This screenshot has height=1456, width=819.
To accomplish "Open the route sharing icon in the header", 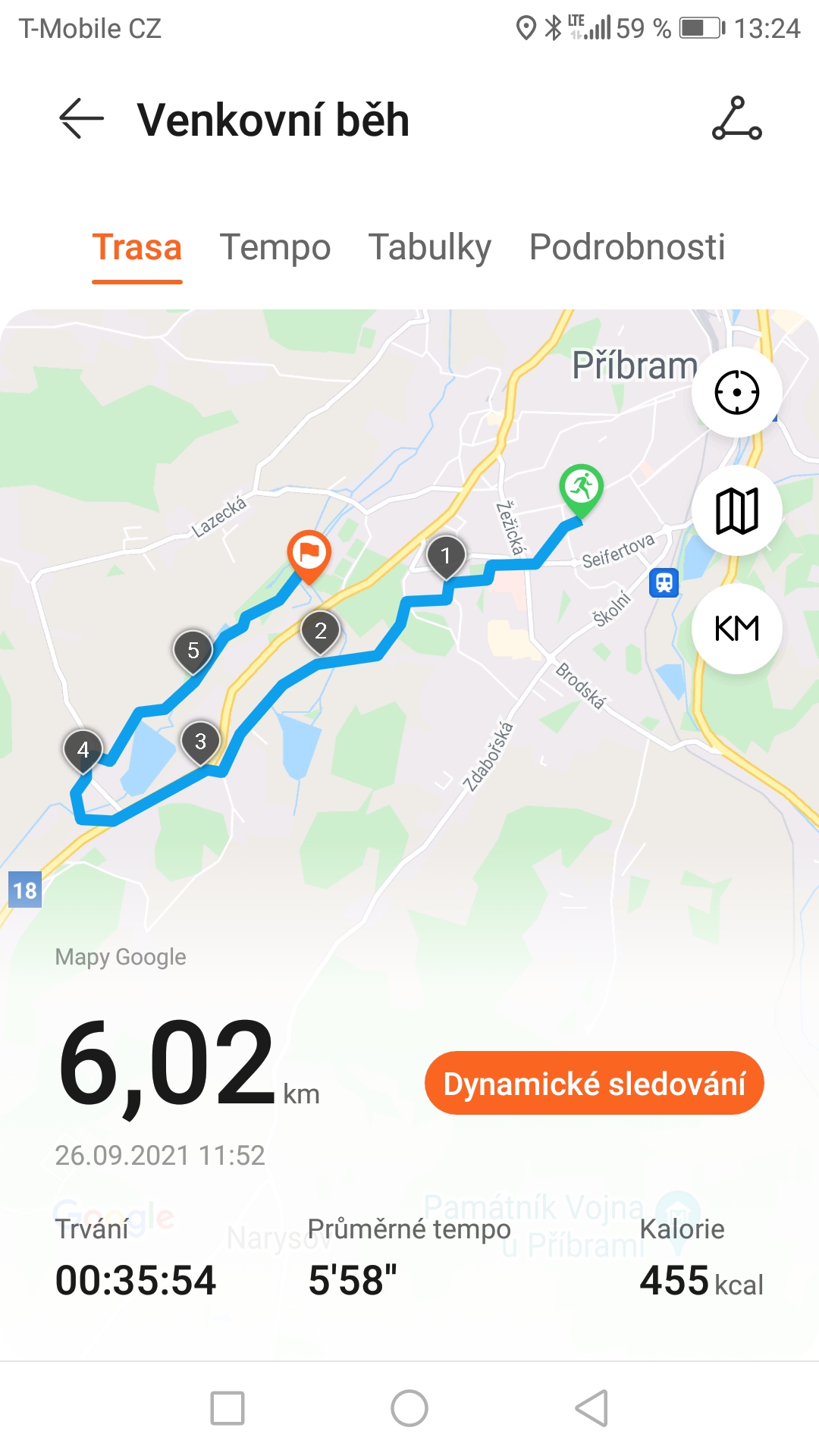I will point(736,119).
